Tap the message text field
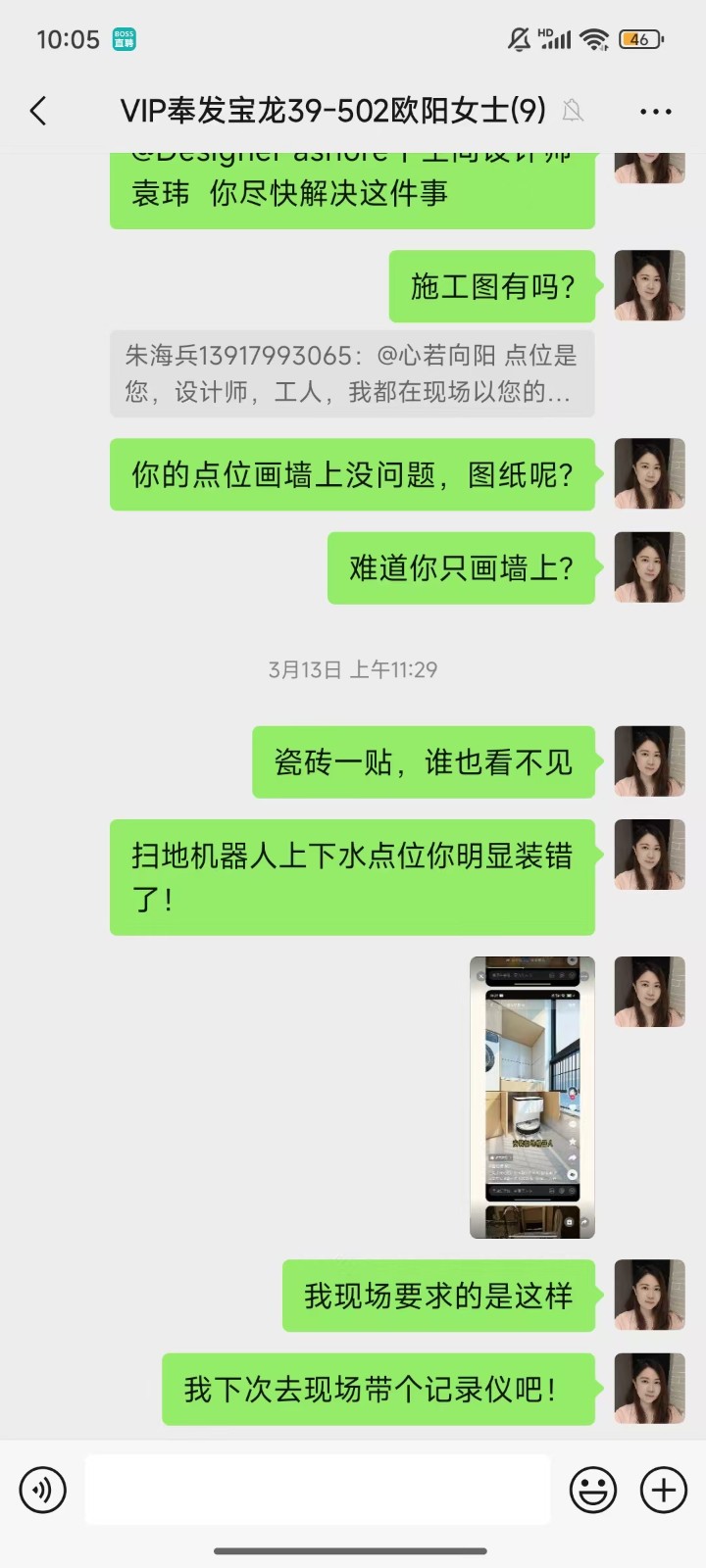 click(317, 1490)
